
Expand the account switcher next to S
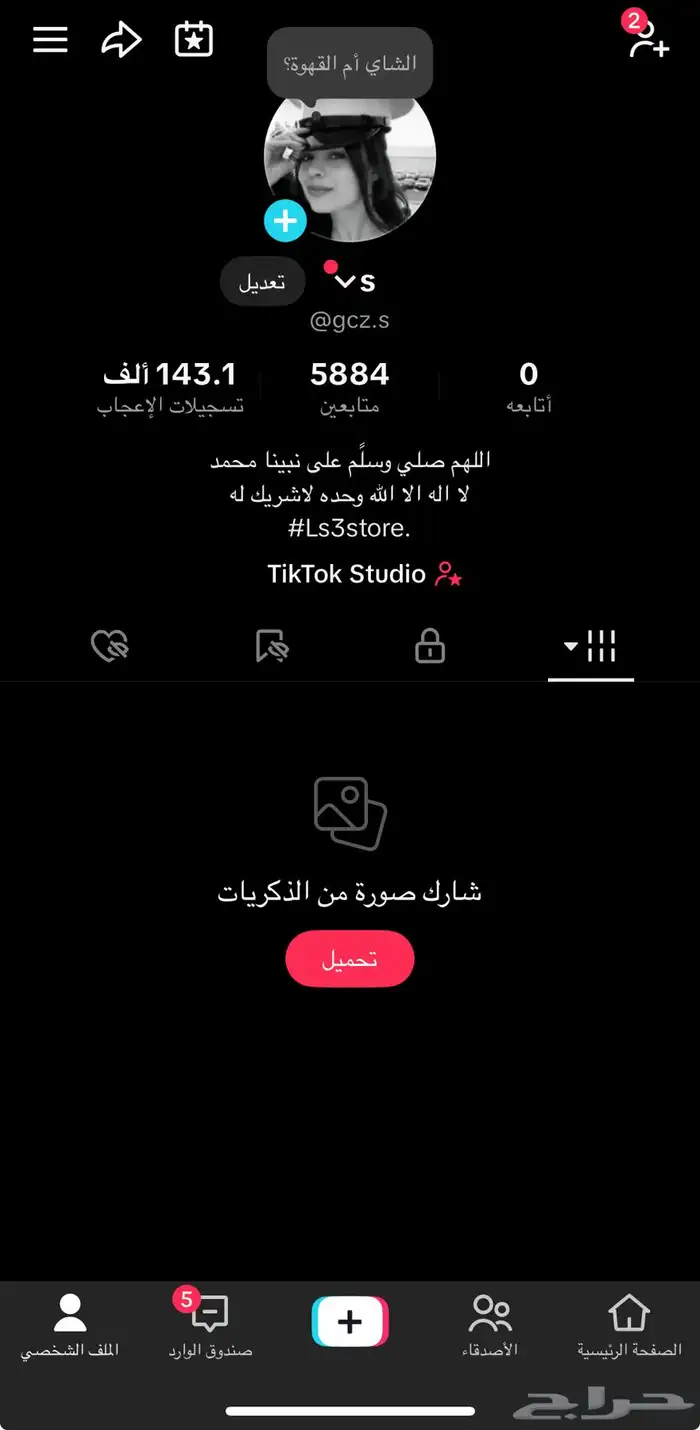click(x=345, y=282)
